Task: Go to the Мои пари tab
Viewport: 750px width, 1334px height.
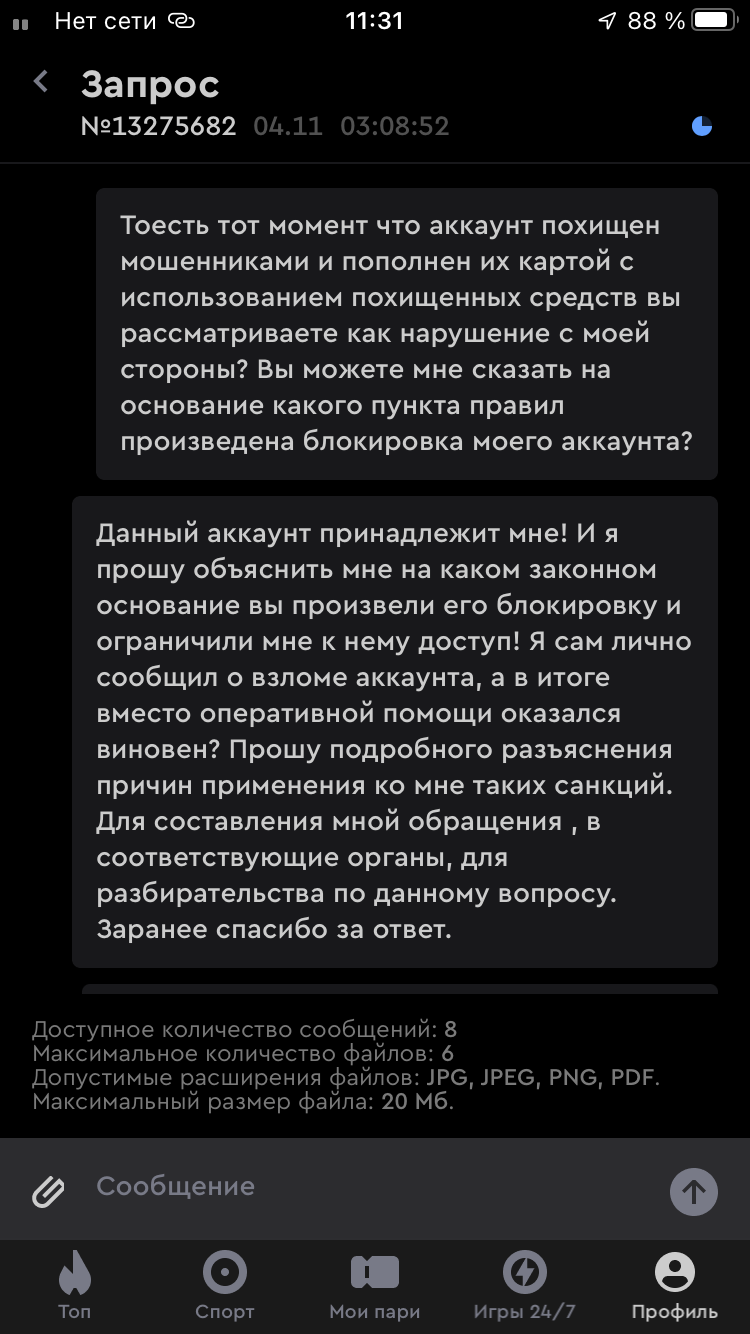Action: click(x=375, y=1285)
